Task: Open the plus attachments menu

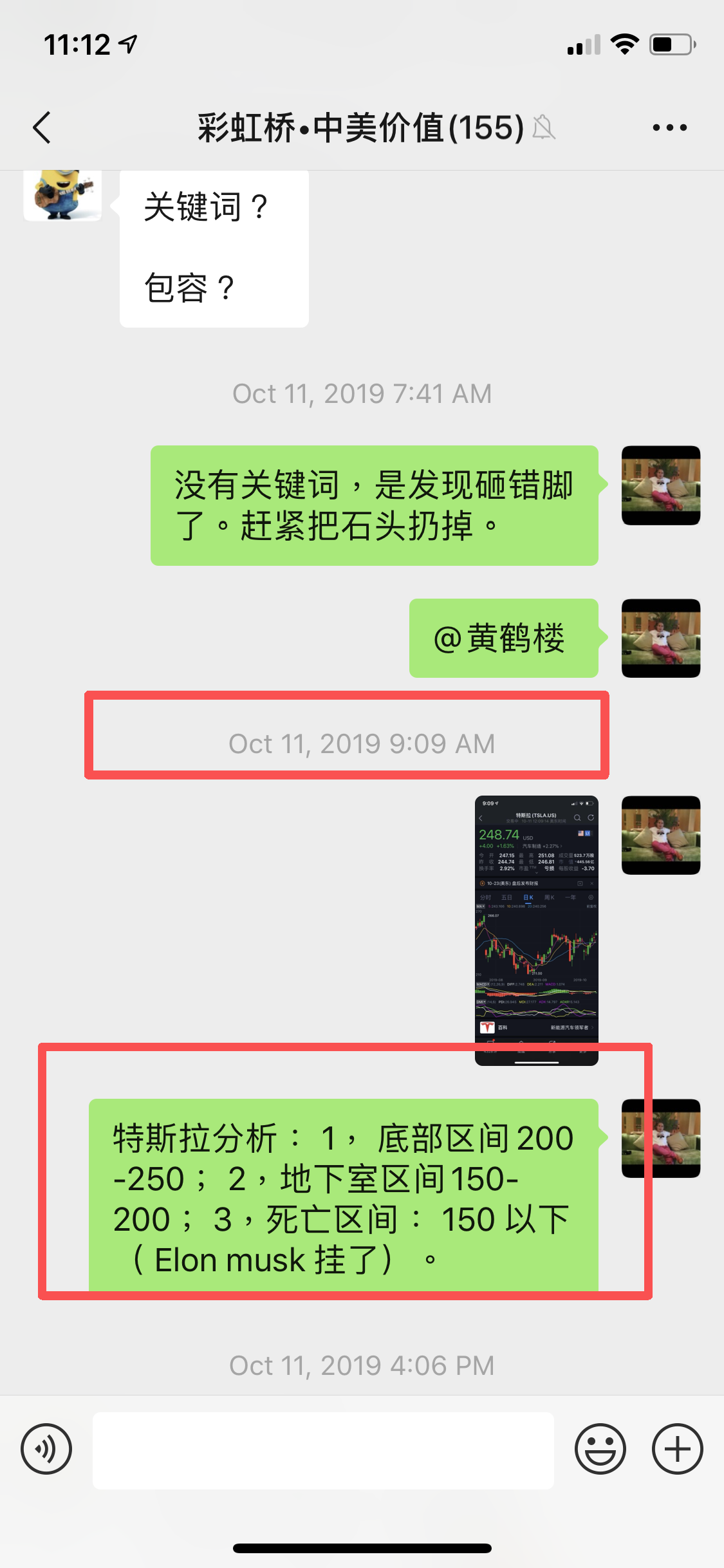Action: pyautogui.click(x=677, y=1449)
